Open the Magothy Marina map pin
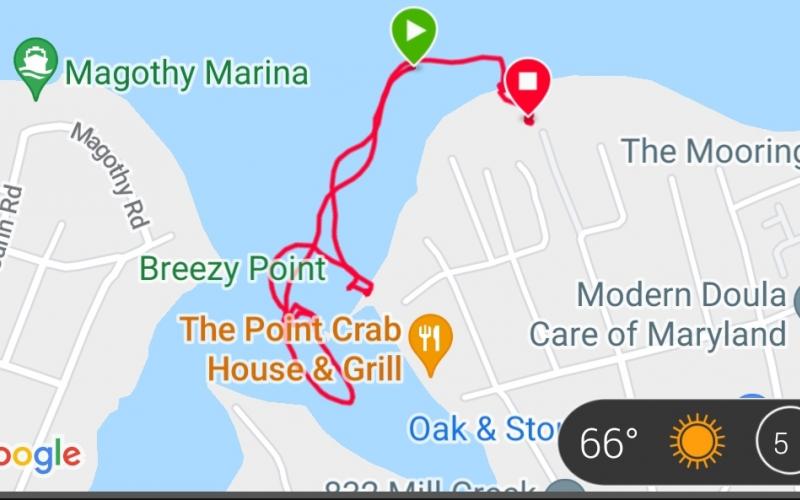The width and height of the screenshot is (800, 500). click(x=36, y=64)
